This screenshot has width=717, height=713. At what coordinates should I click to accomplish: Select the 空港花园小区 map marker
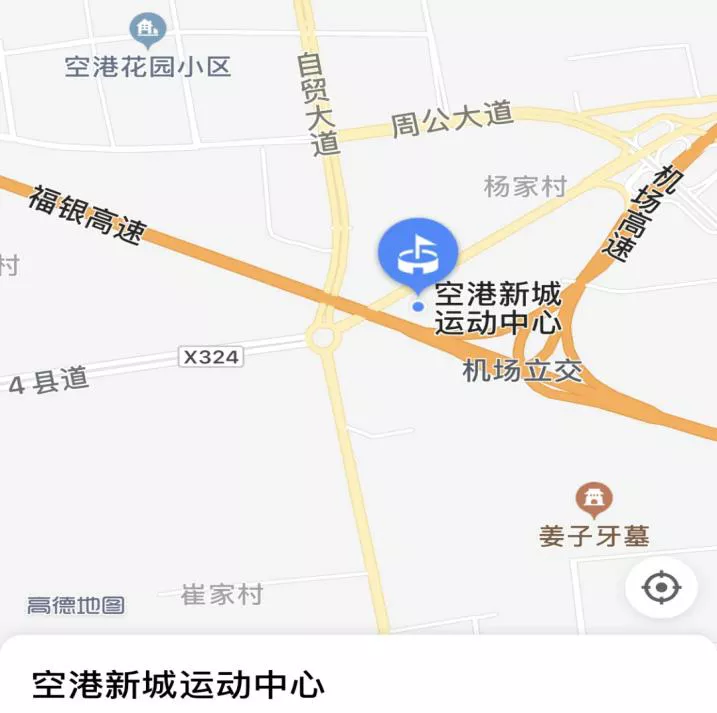pos(149,31)
